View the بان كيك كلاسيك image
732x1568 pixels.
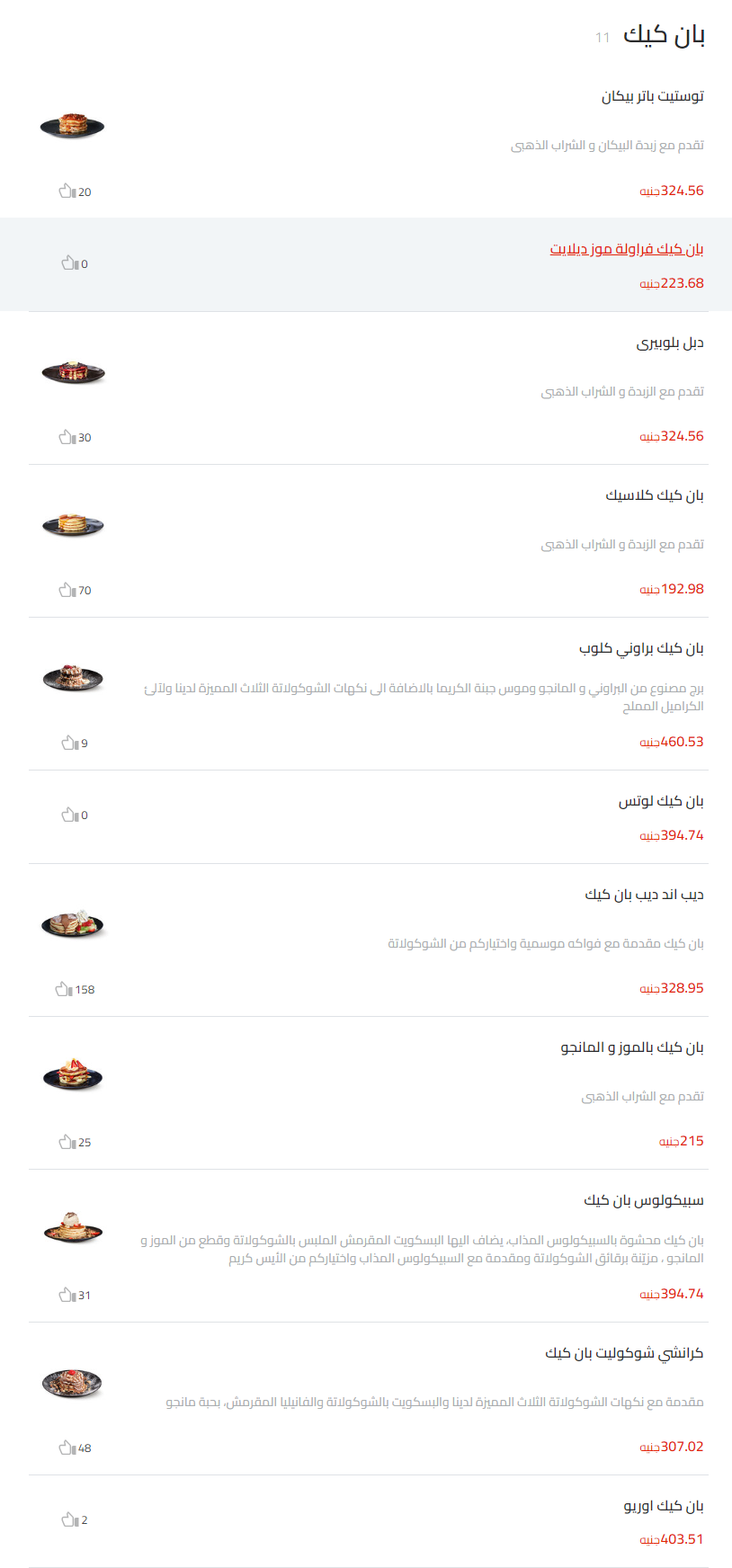coord(74,526)
